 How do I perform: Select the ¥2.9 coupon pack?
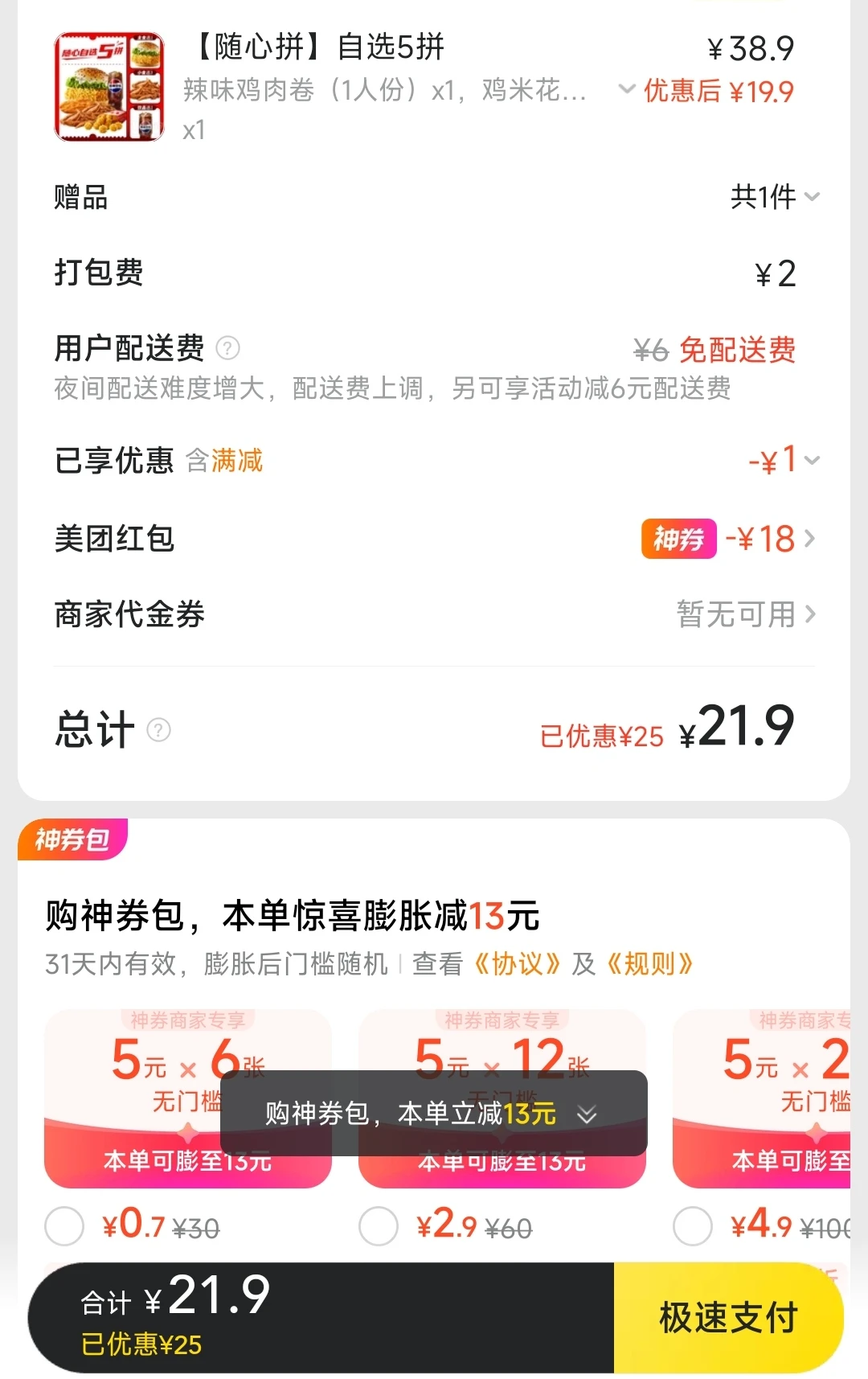click(x=379, y=1227)
